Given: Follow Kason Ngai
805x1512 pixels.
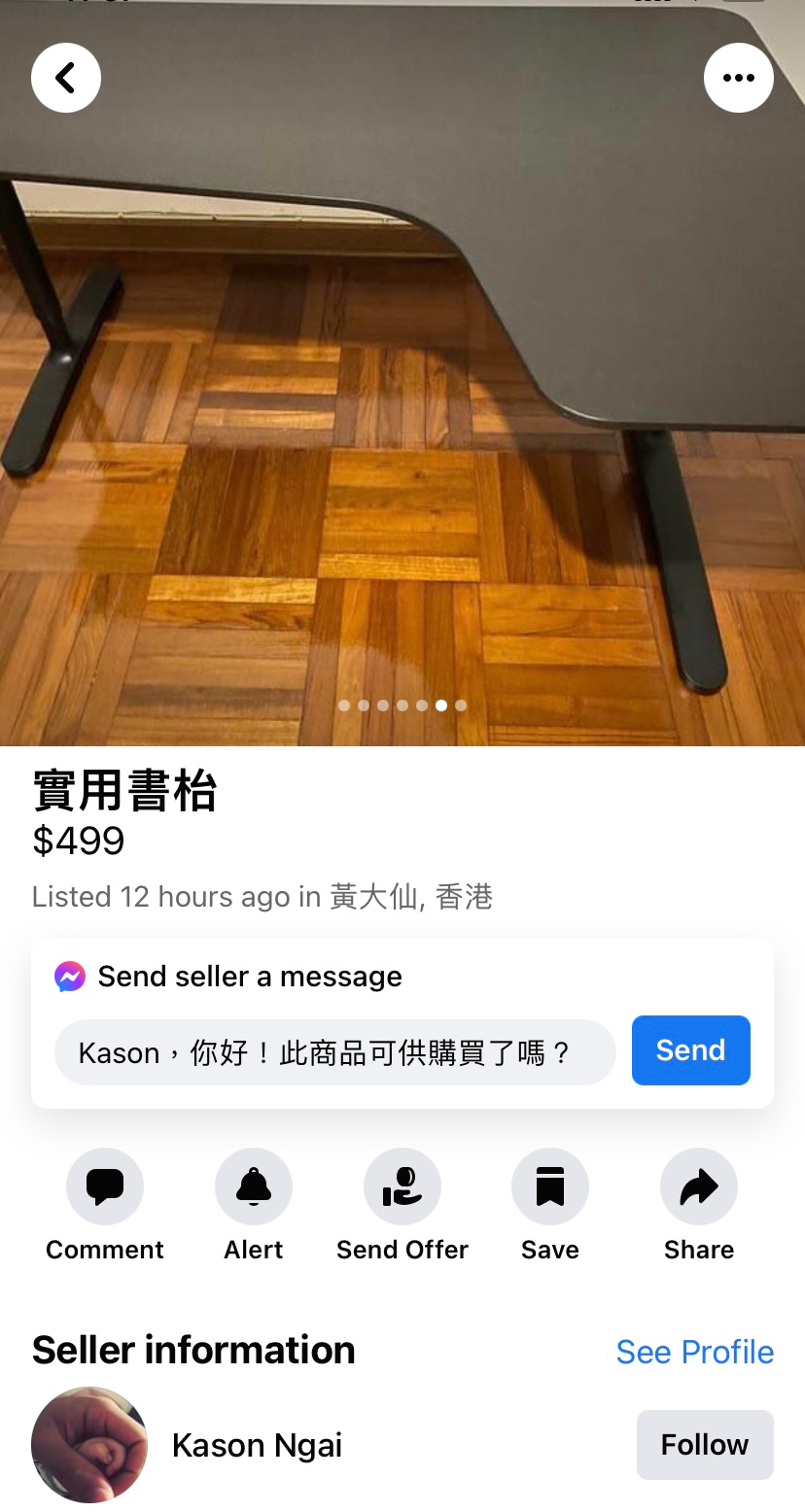Looking at the screenshot, I should pyautogui.click(x=705, y=1445).
